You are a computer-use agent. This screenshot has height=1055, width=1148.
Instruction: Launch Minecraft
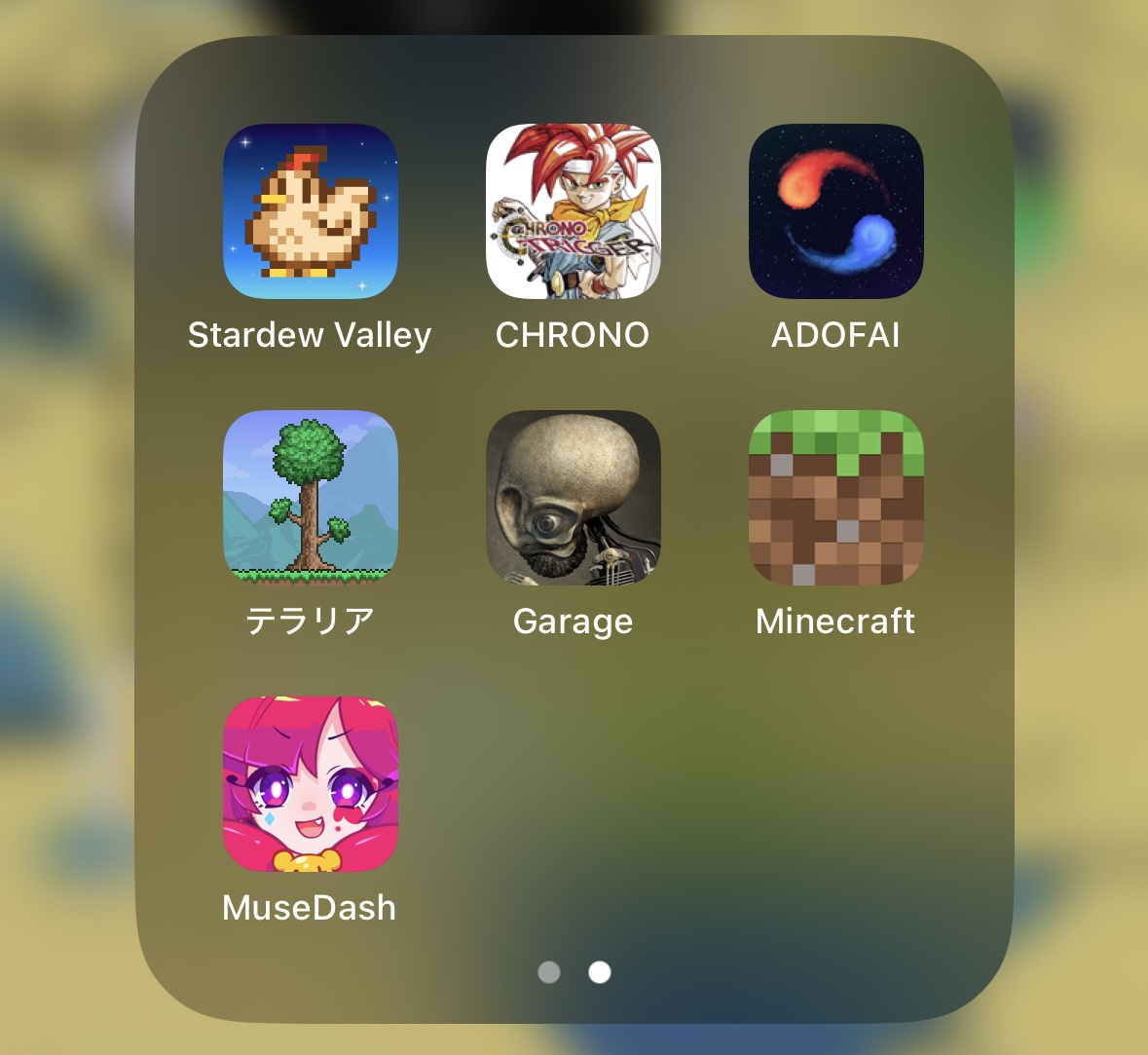coord(835,498)
